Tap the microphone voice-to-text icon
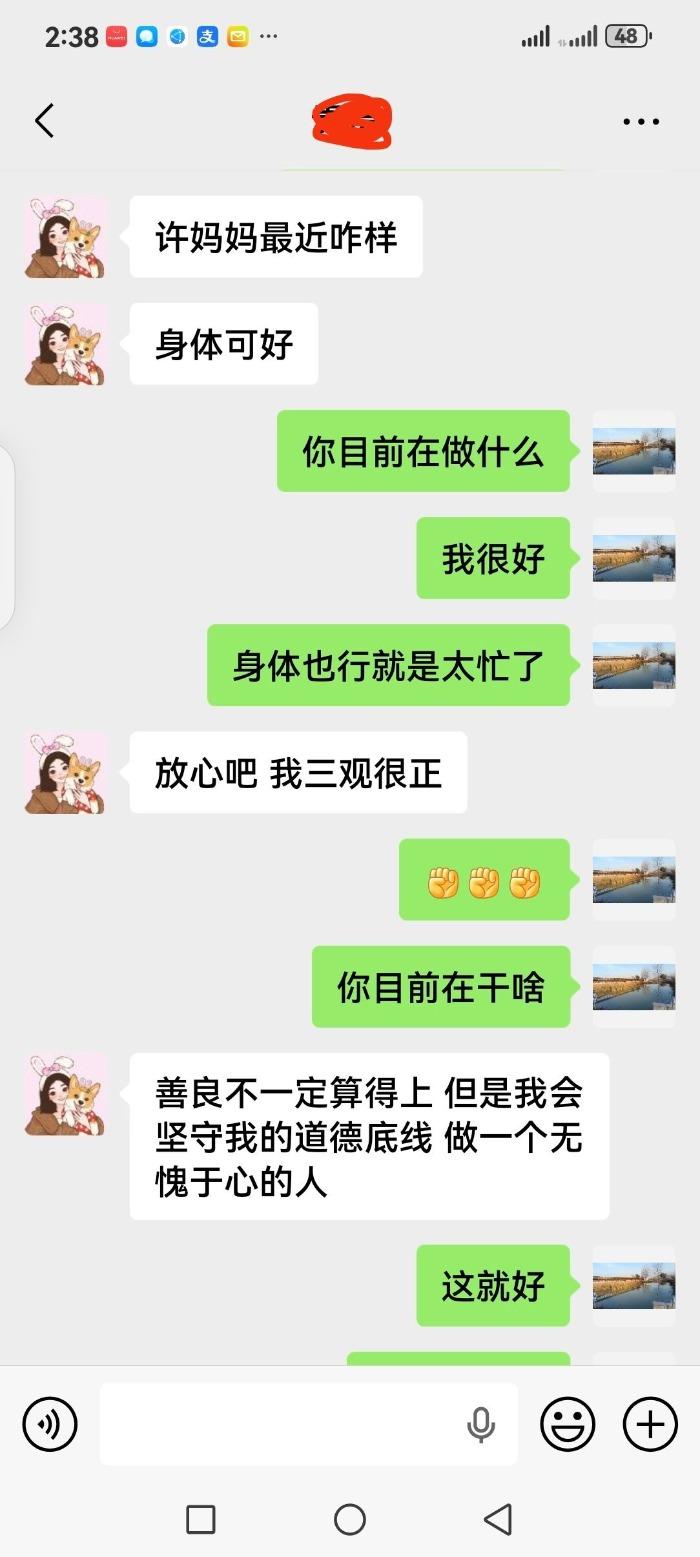This screenshot has width=700, height=1557. (x=481, y=1424)
